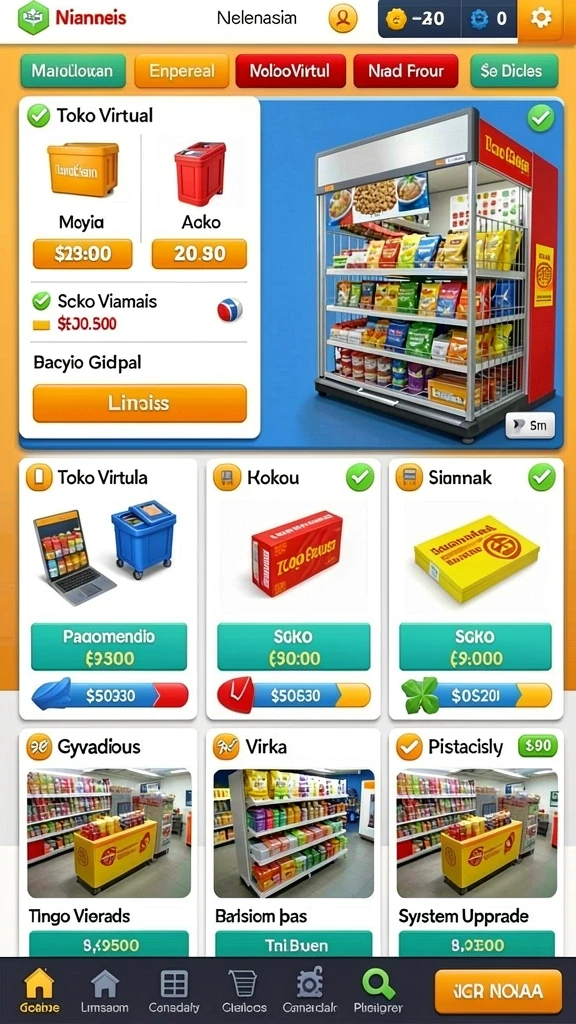This screenshot has width=576, height=1024.
Task: Select the NolooVirtul tab
Action: click(290, 71)
